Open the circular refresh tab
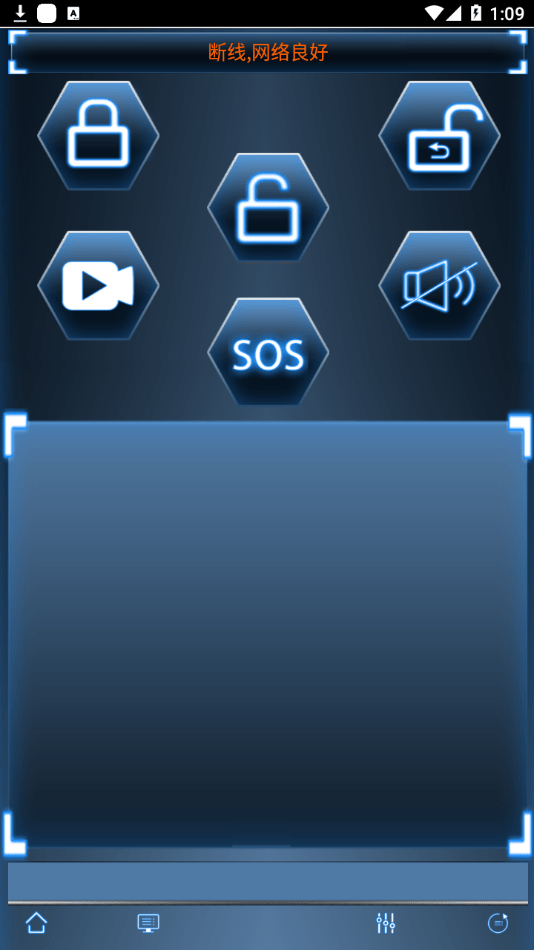The image size is (534, 950). click(498, 923)
